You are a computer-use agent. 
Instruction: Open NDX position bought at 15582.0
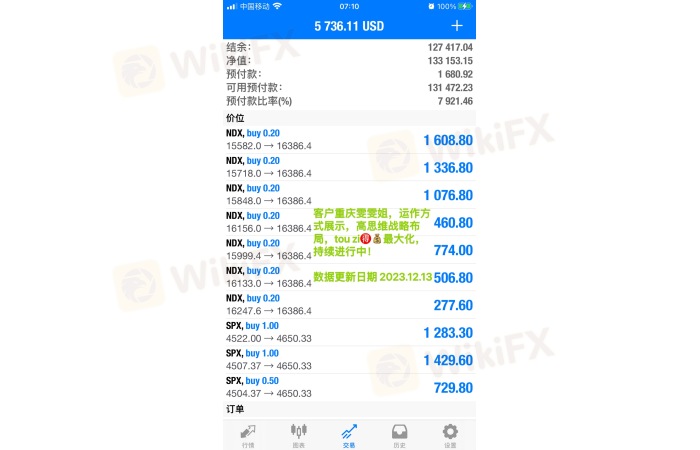coord(349,139)
